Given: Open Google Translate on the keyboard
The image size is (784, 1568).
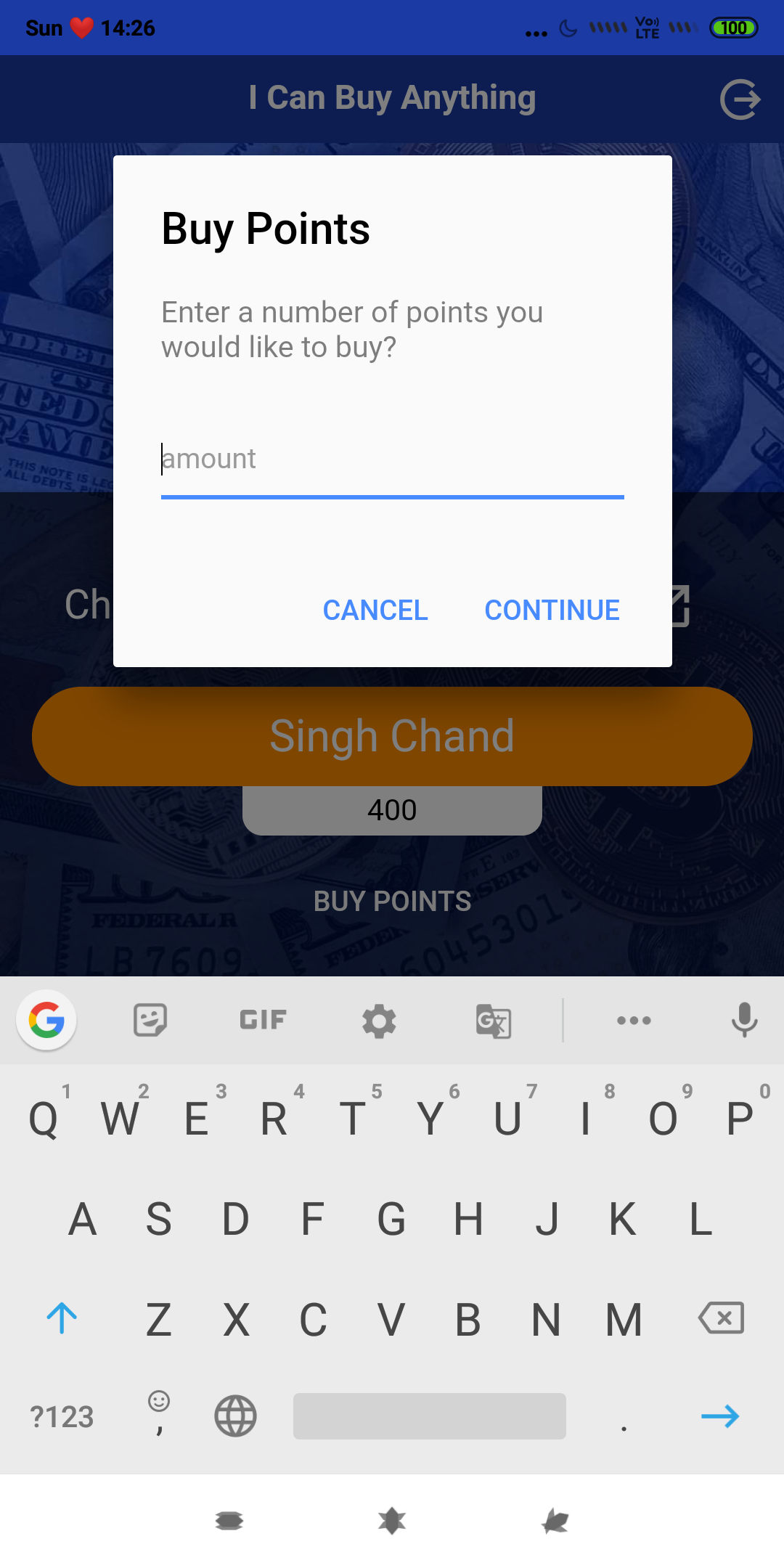Looking at the screenshot, I should 494,1020.
